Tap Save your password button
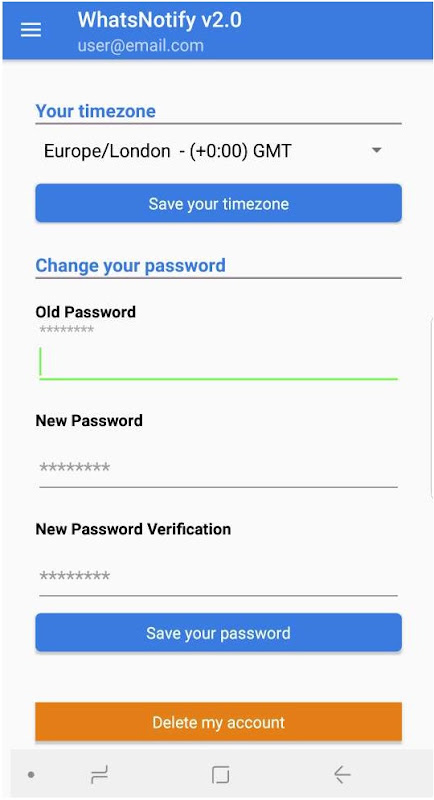434x800 pixels. tap(218, 633)
